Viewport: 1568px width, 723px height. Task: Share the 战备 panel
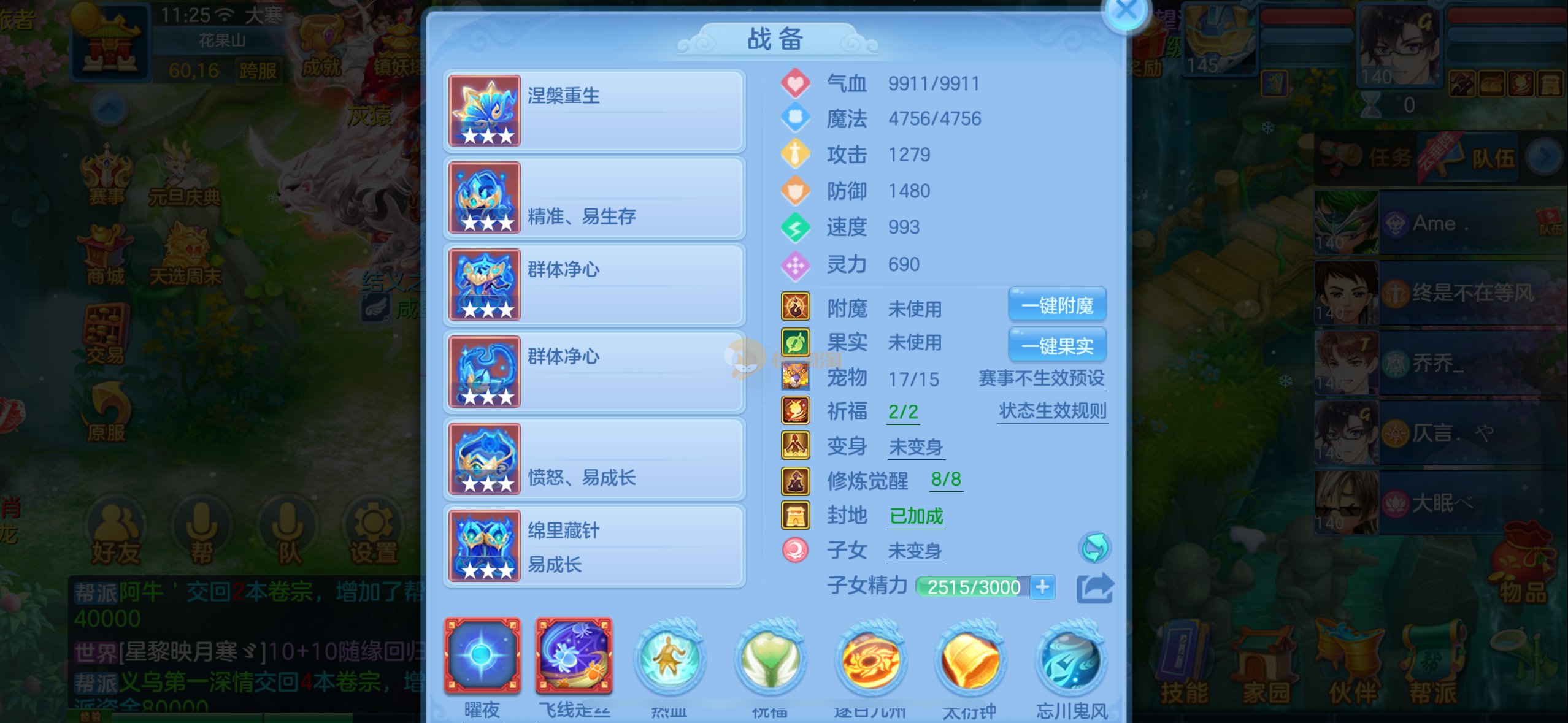[1095, 587]
